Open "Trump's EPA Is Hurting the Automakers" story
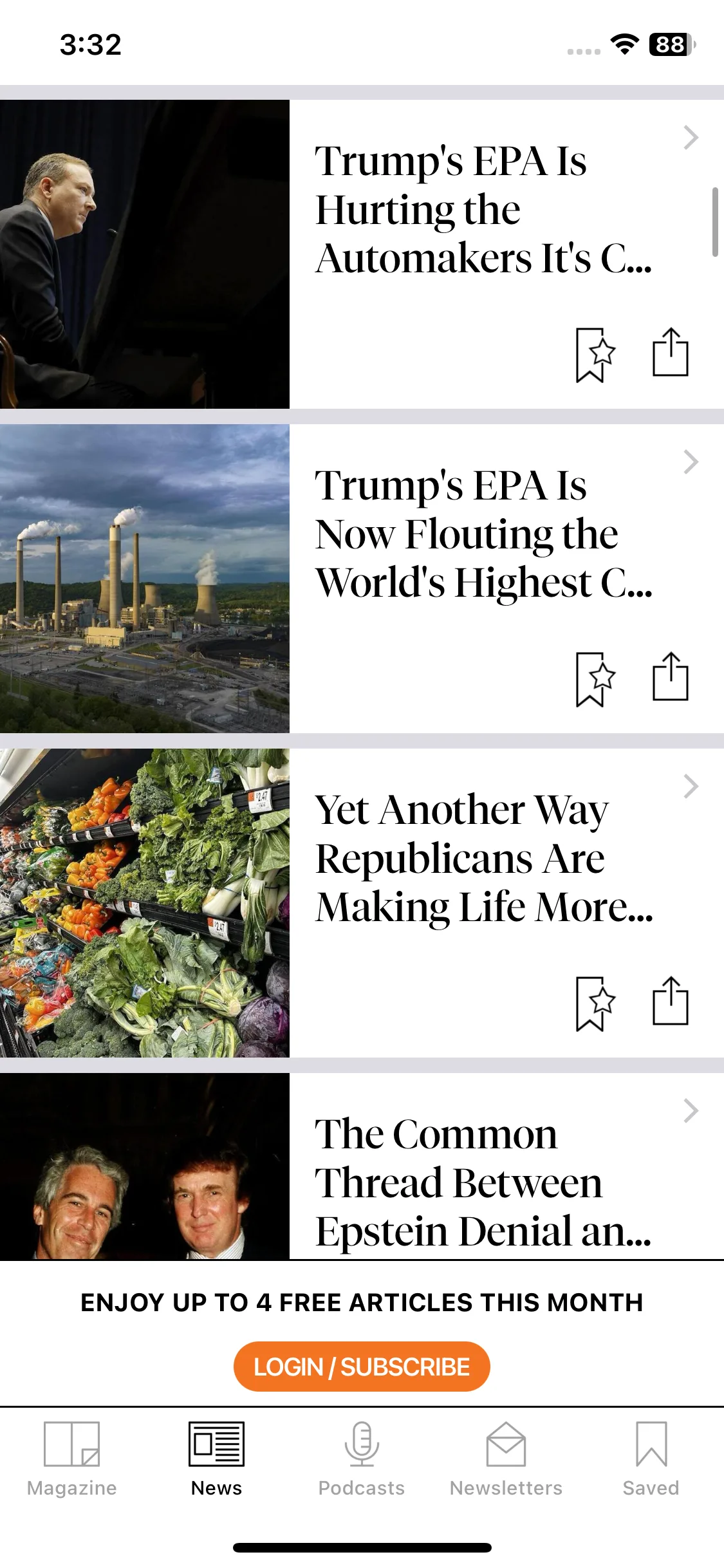Image resolution: width=724 pixels, height=1568 pixels. tap(483, 210)
